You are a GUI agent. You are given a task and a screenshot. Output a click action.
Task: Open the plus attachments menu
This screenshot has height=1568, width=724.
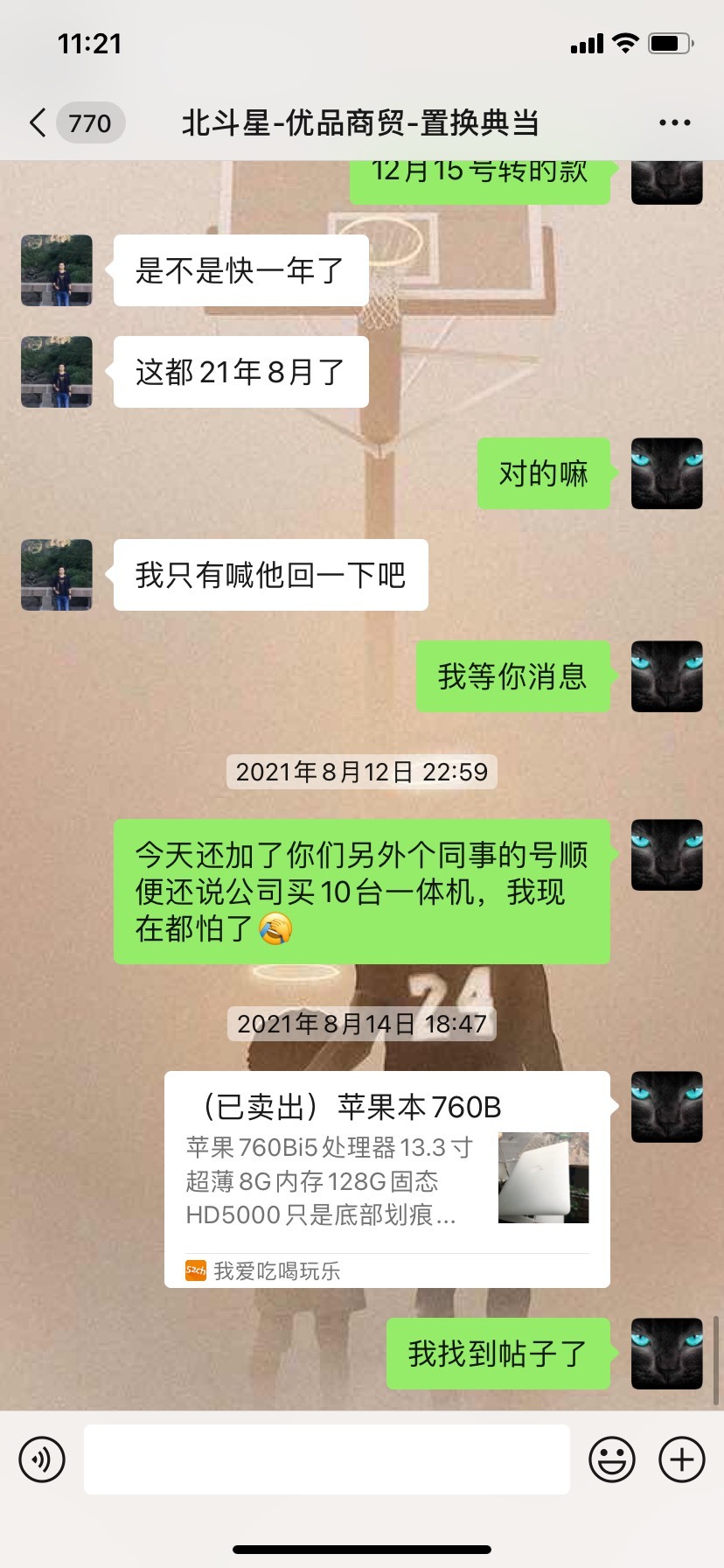point(682,1459)
